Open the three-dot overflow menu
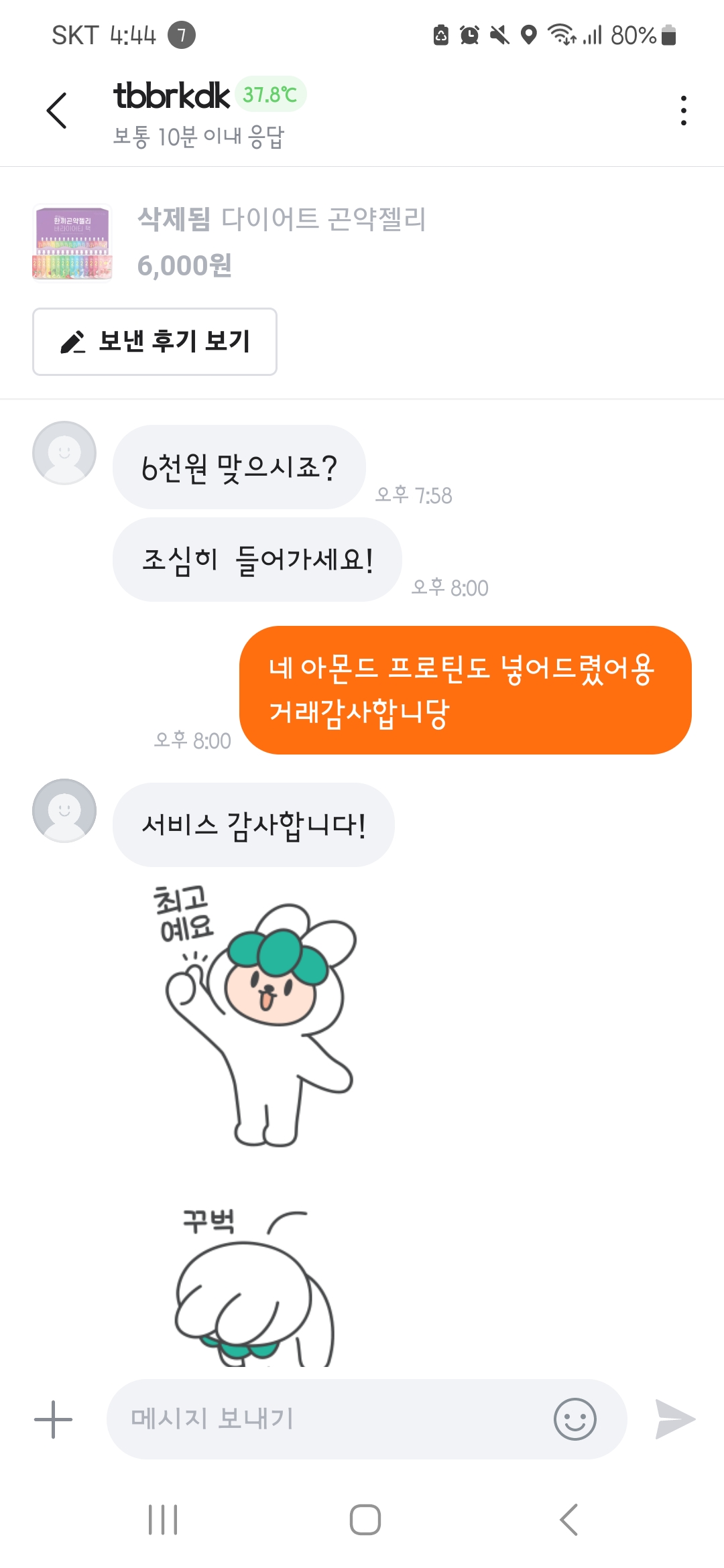 683,111
